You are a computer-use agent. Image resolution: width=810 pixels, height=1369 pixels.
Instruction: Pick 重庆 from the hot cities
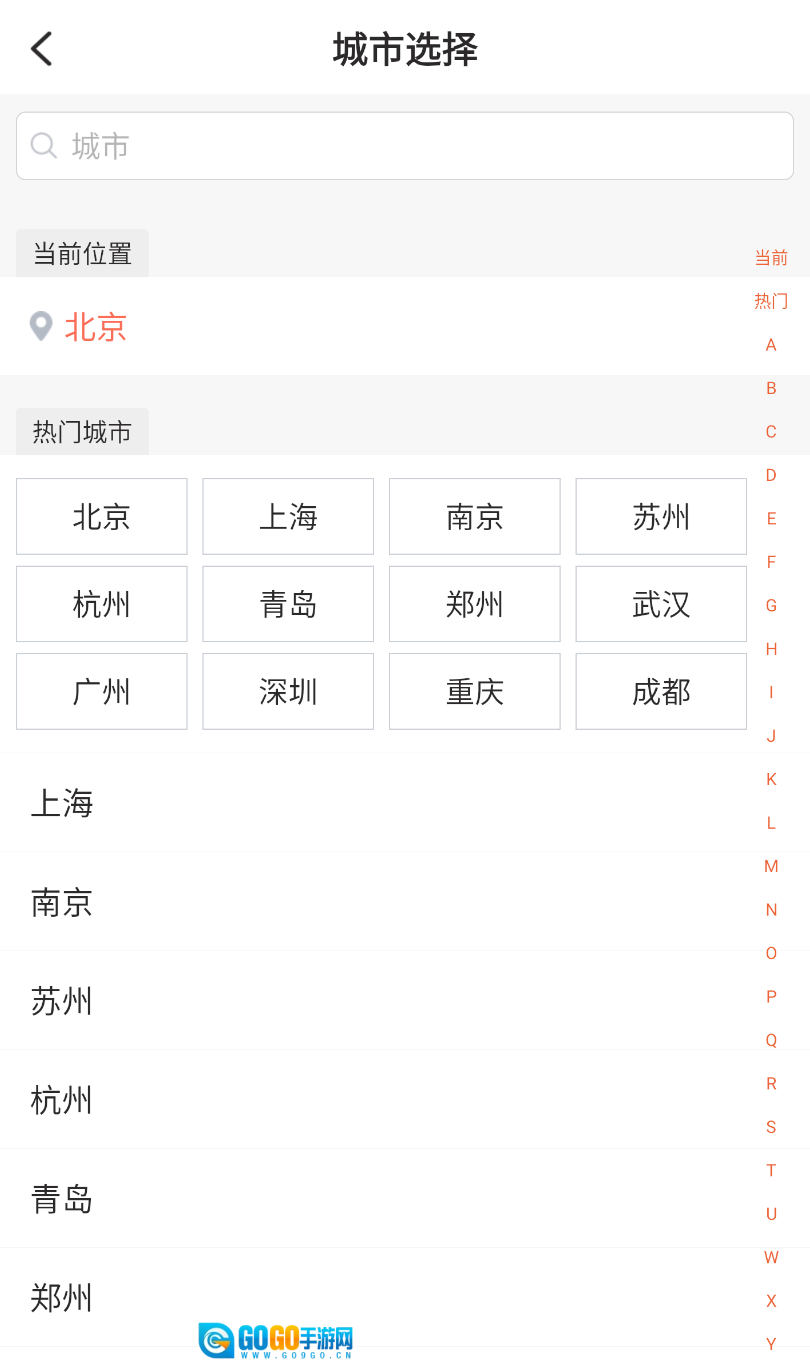click(x=474, y=691)
